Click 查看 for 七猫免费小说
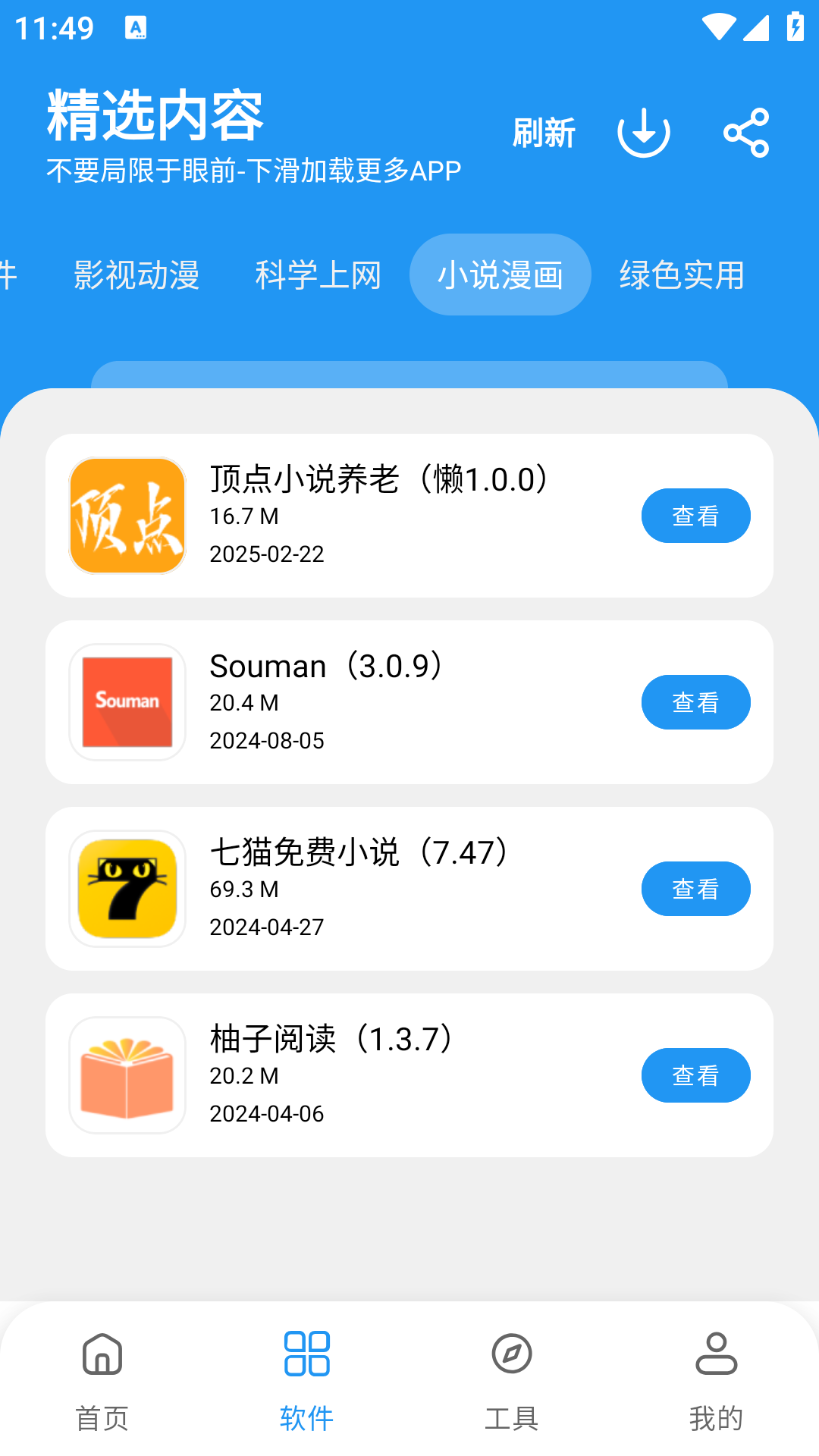 [695, 889]
